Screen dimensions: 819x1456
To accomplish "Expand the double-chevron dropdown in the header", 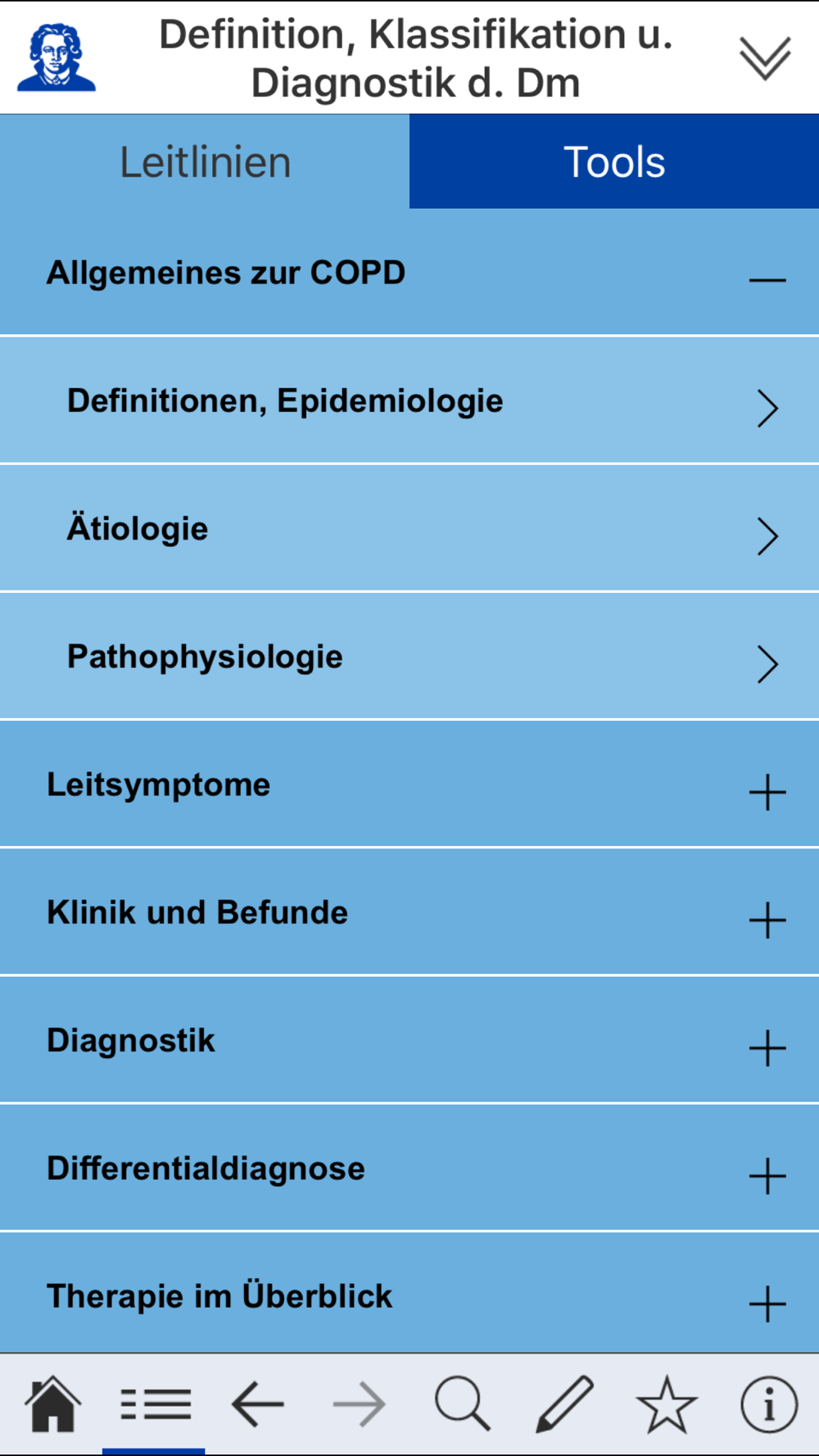I will [765, 59].
